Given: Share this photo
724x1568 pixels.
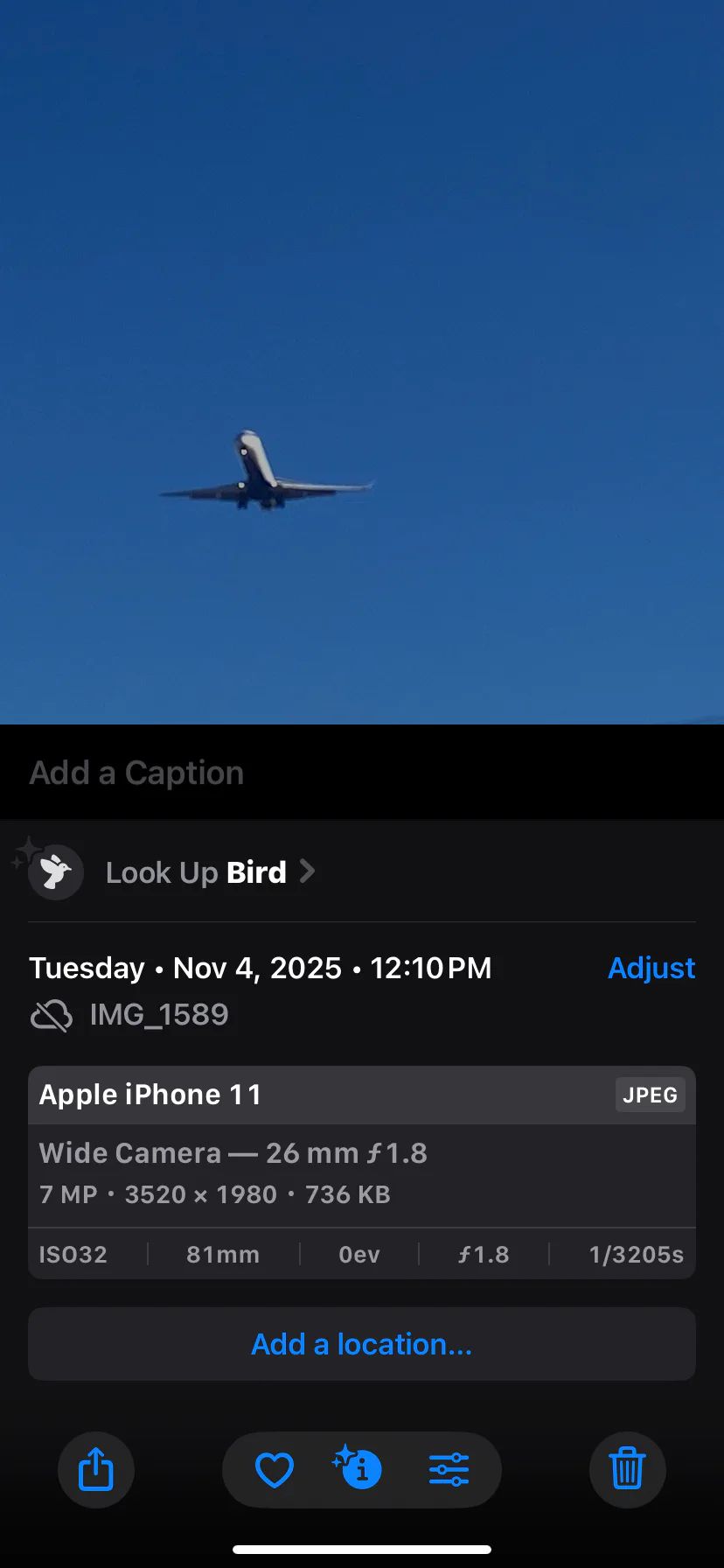Looking at the screenshot, I should point(96,1469).
